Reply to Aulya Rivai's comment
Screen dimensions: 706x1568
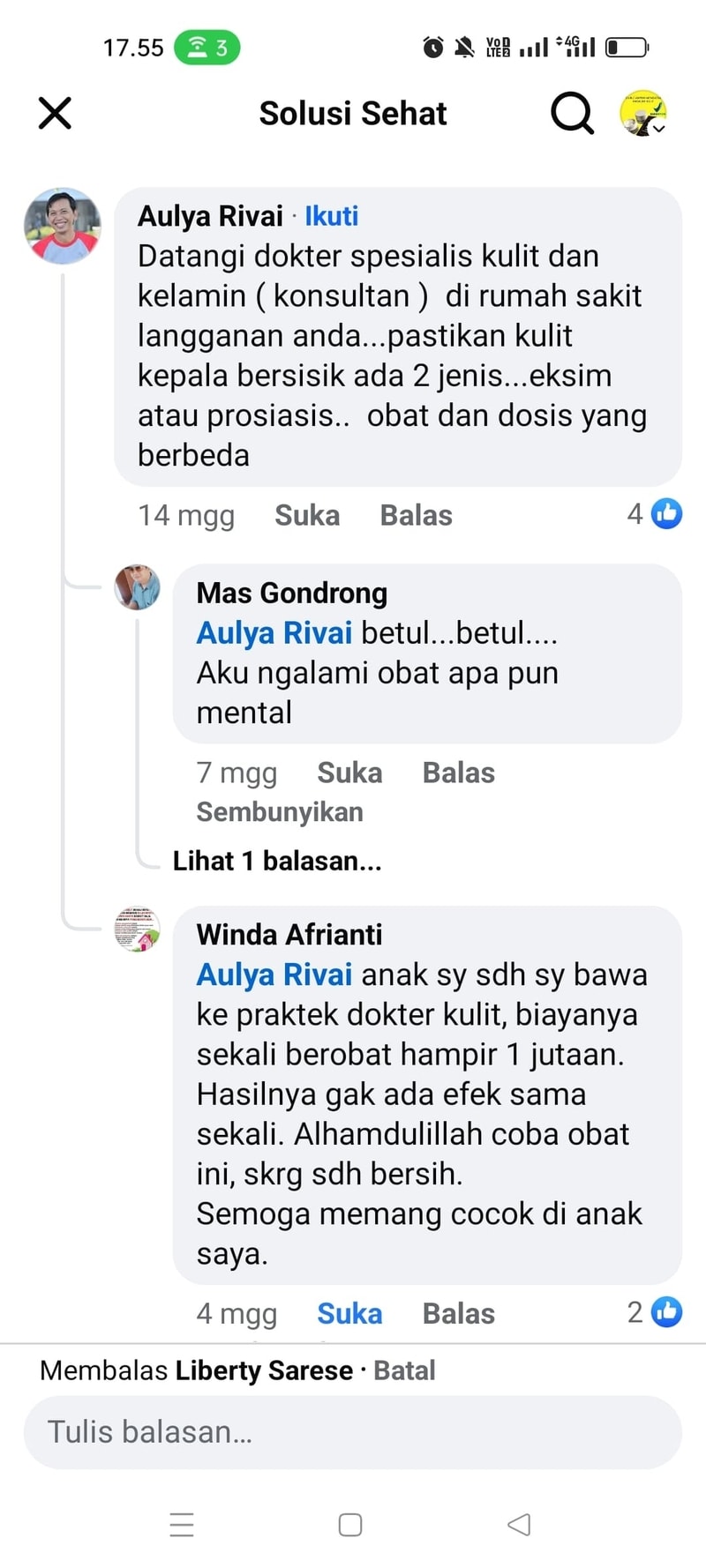pyautogui.click(x=416, y=515)
